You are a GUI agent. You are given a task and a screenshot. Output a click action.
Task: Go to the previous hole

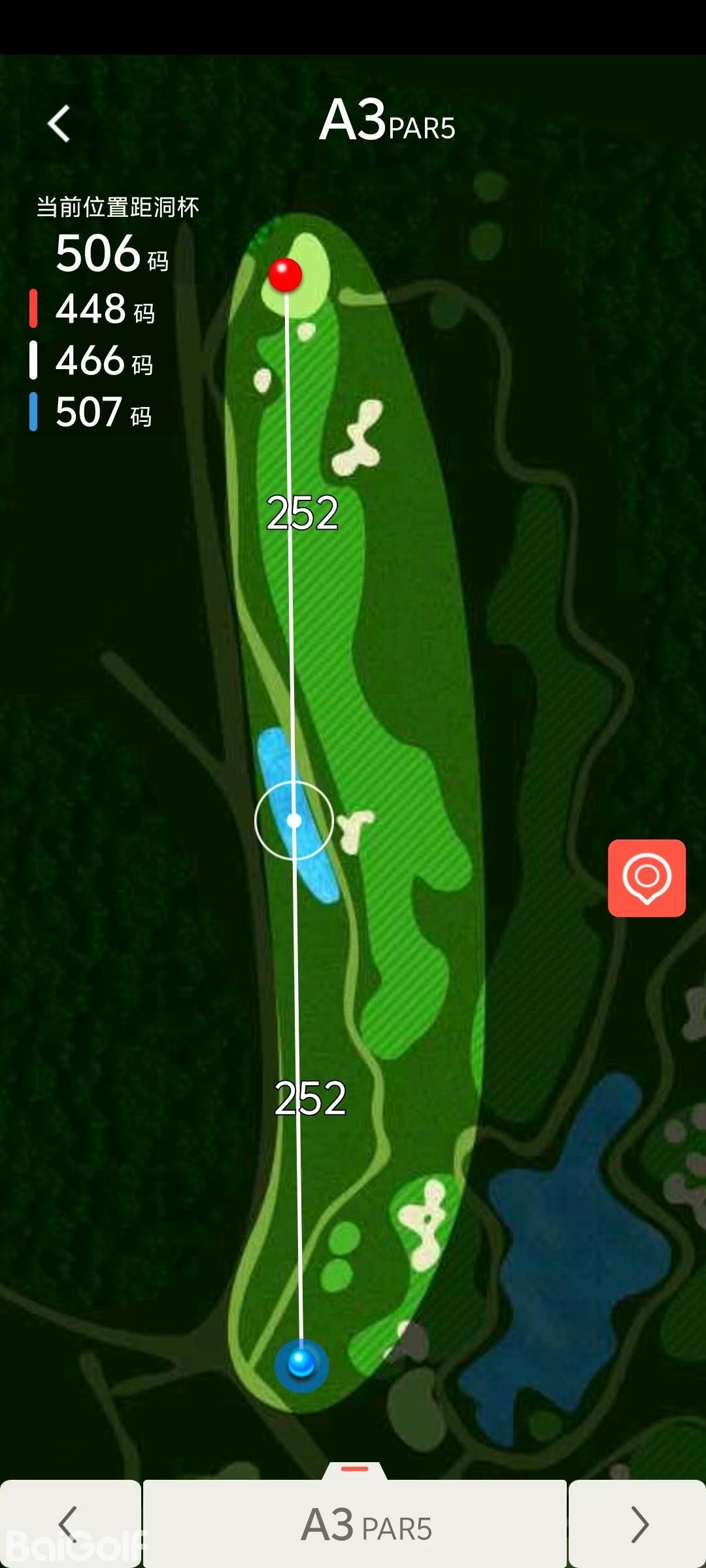point(69,1524)
